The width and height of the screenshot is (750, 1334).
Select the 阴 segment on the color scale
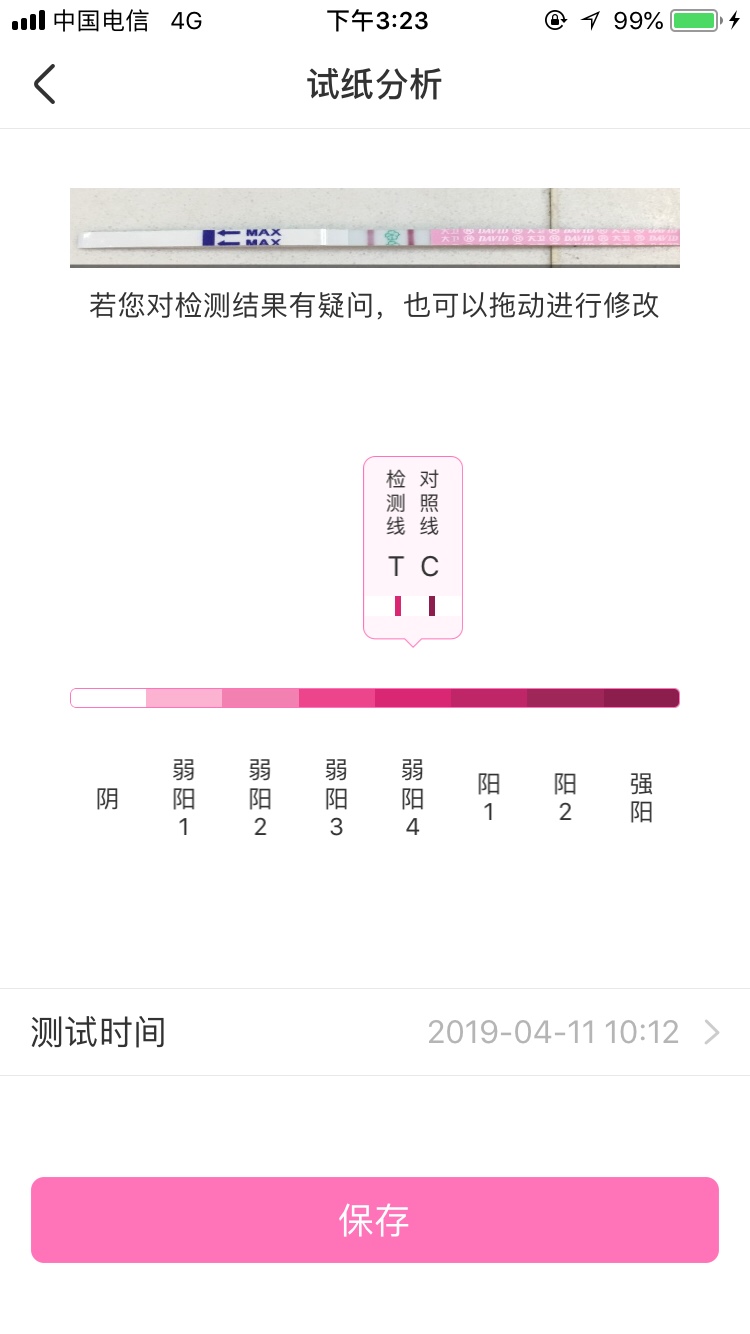tap(108, 698)
